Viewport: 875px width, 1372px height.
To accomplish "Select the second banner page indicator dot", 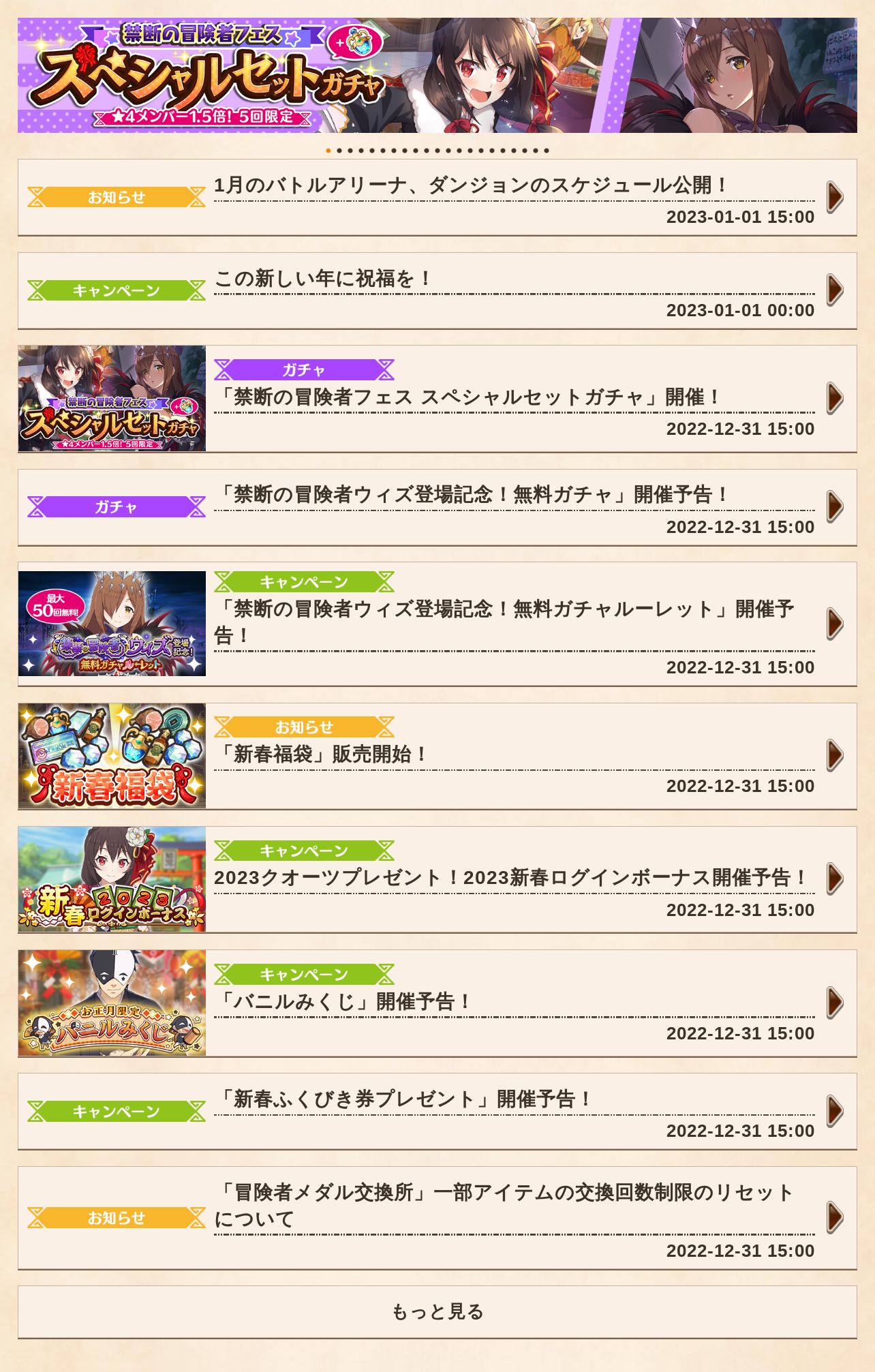I will 339,151.
